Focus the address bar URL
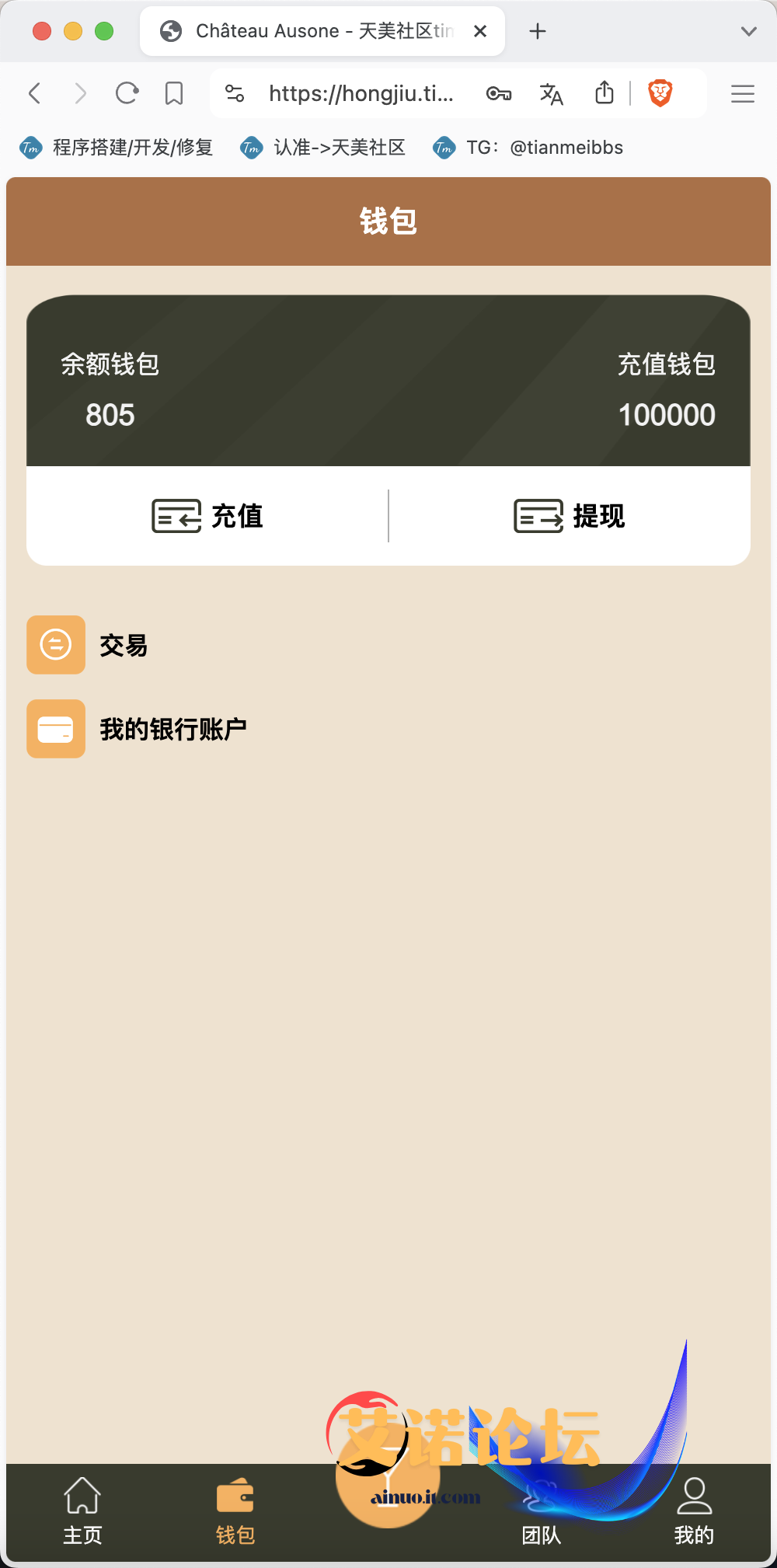 pyautogui.click(x=361, y=94)
